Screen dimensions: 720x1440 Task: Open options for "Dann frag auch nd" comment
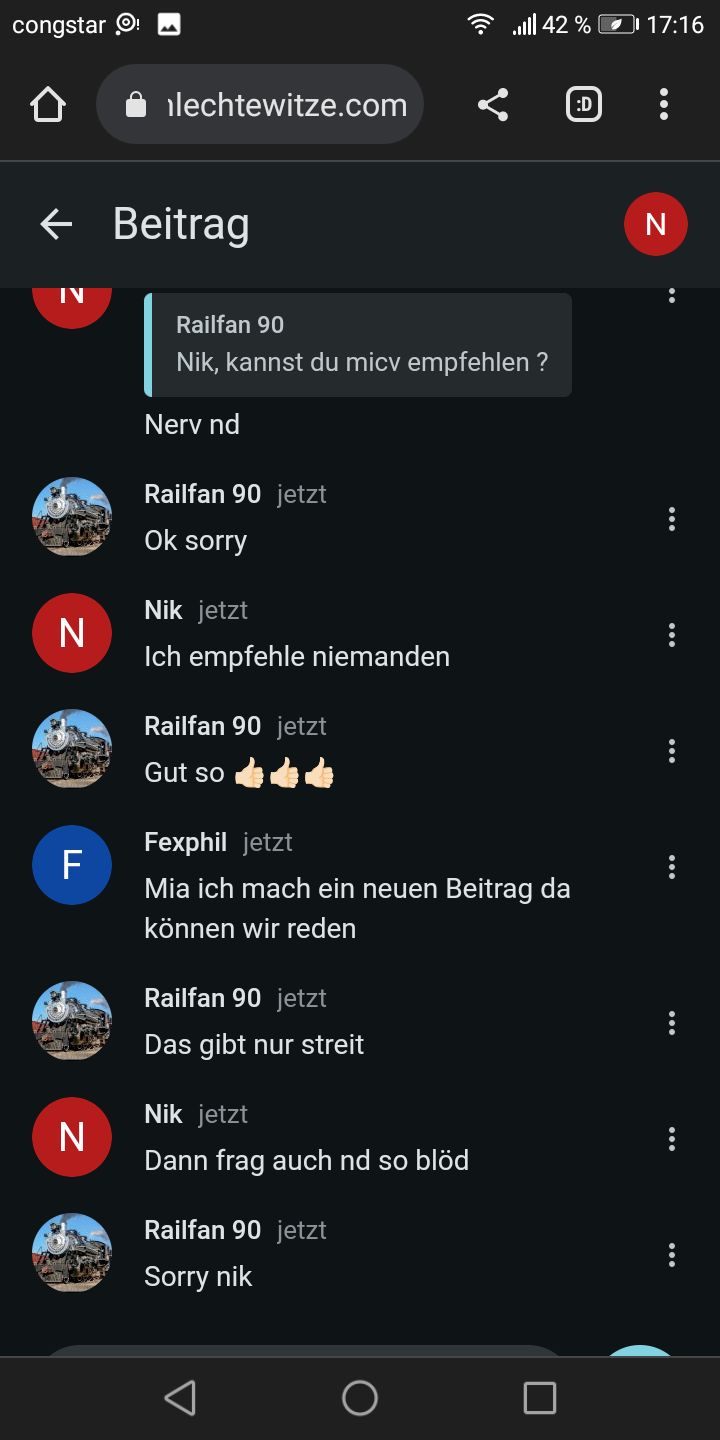coord(671,1138)
